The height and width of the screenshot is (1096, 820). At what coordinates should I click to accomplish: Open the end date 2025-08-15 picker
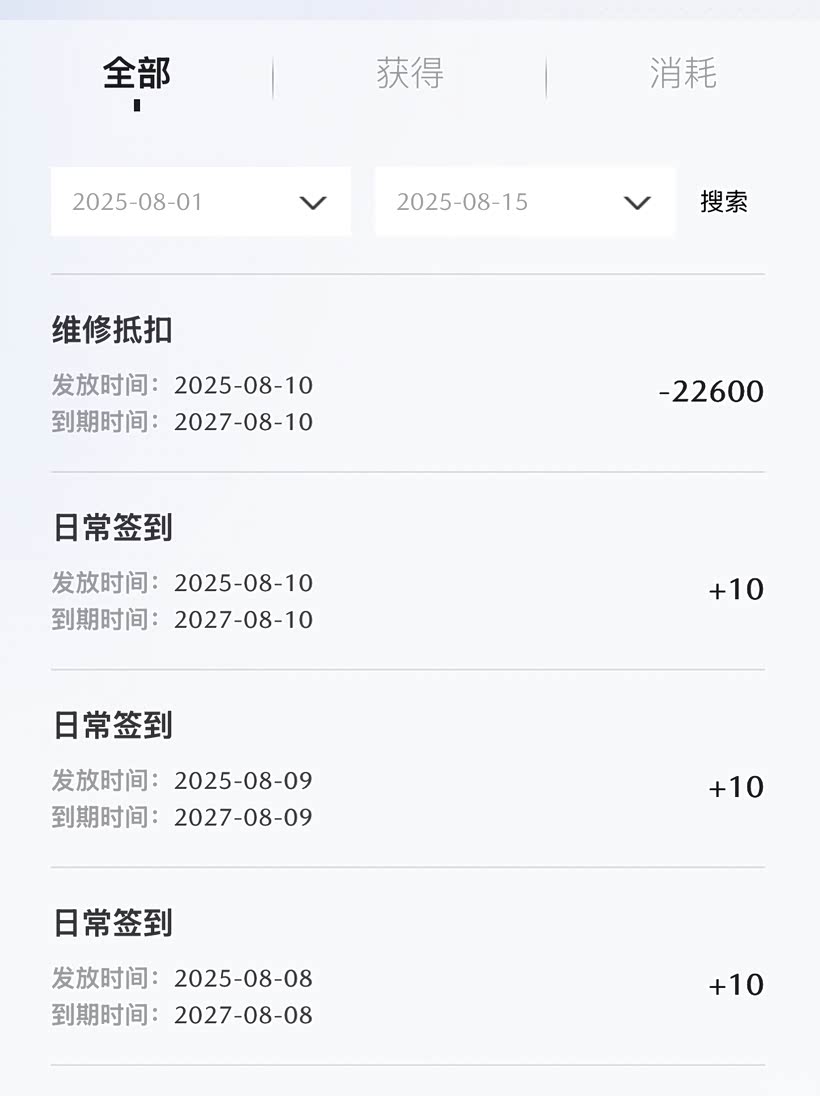coord(525,202)
